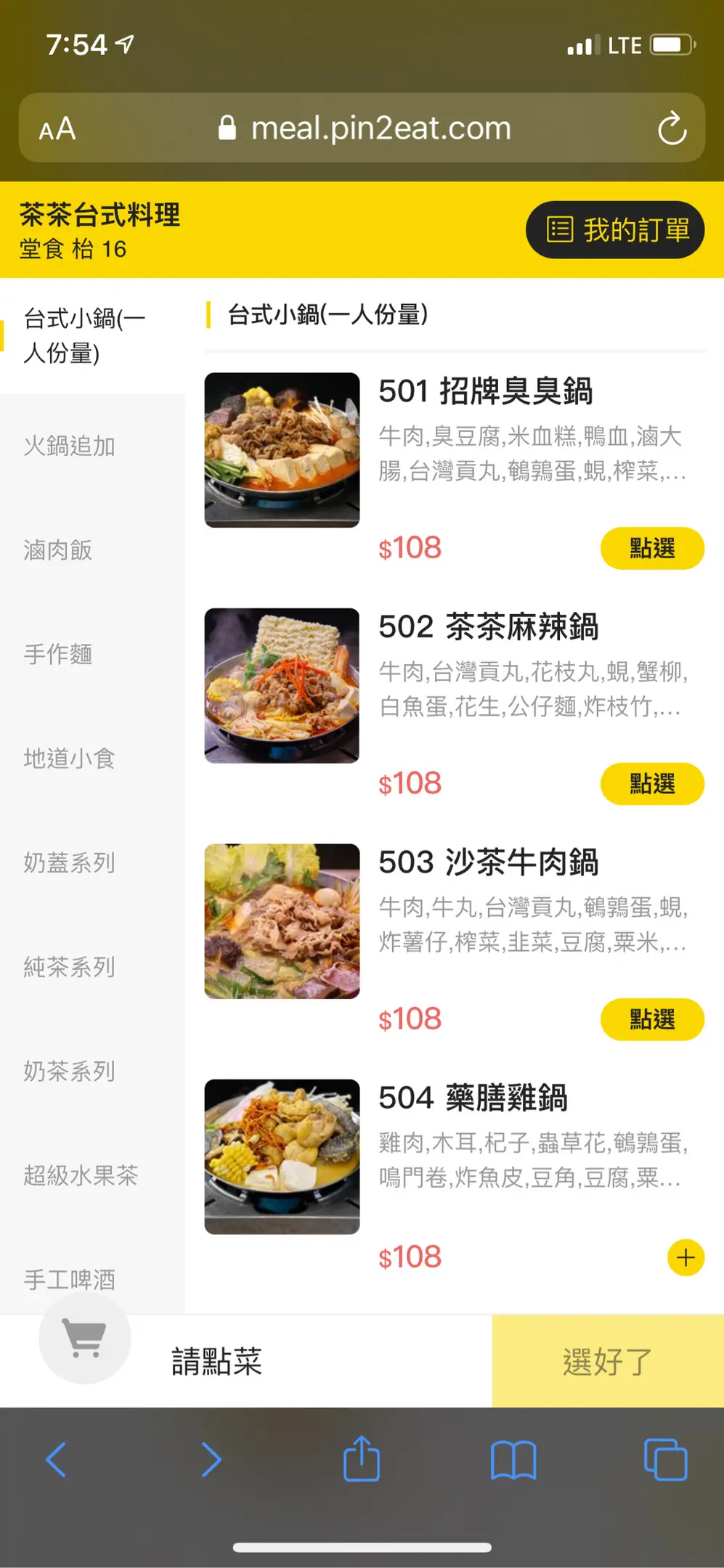
Task: Go to 純茶系列 category
Action: [x=70, y=967]
